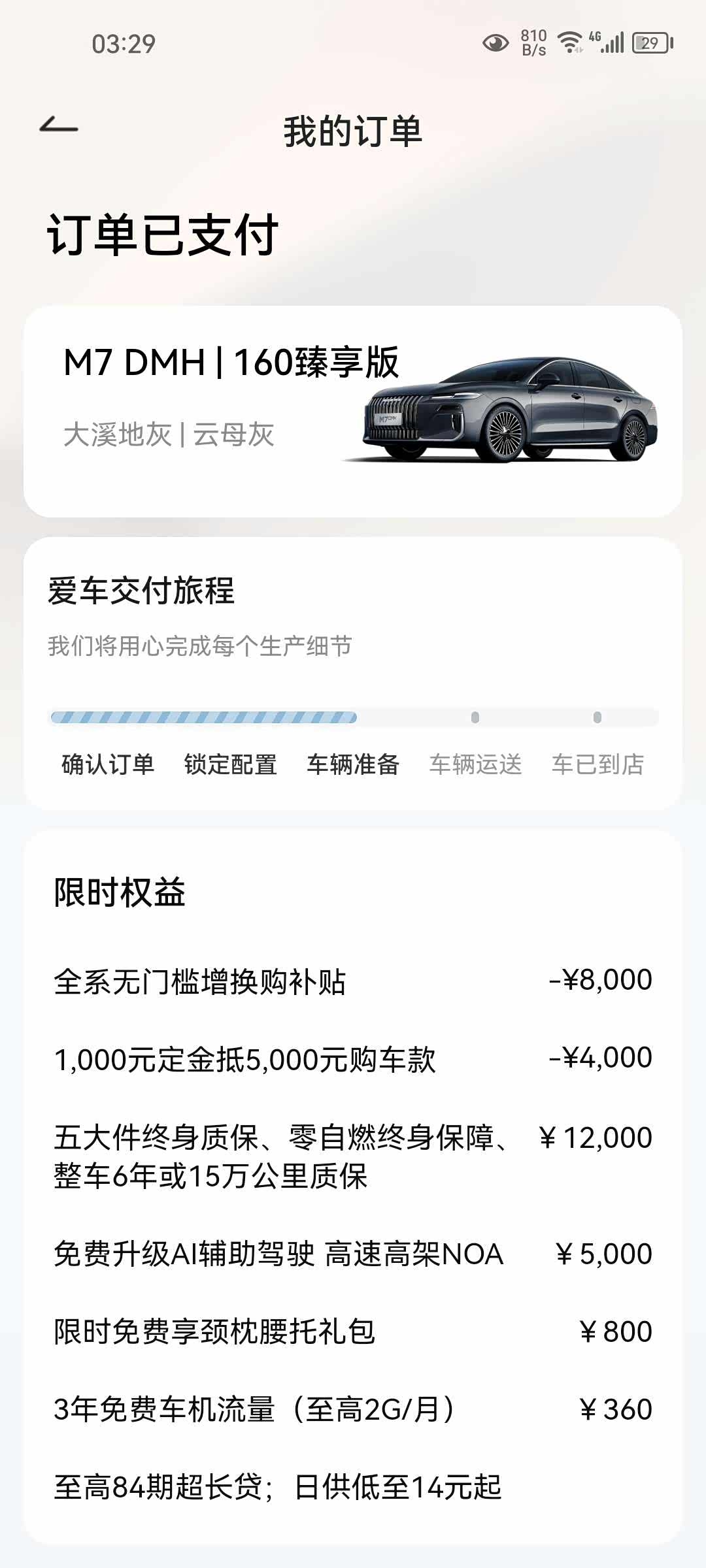
Task: Tap the highlighted 车辆准备 step
Action: [x=354, y=764]
